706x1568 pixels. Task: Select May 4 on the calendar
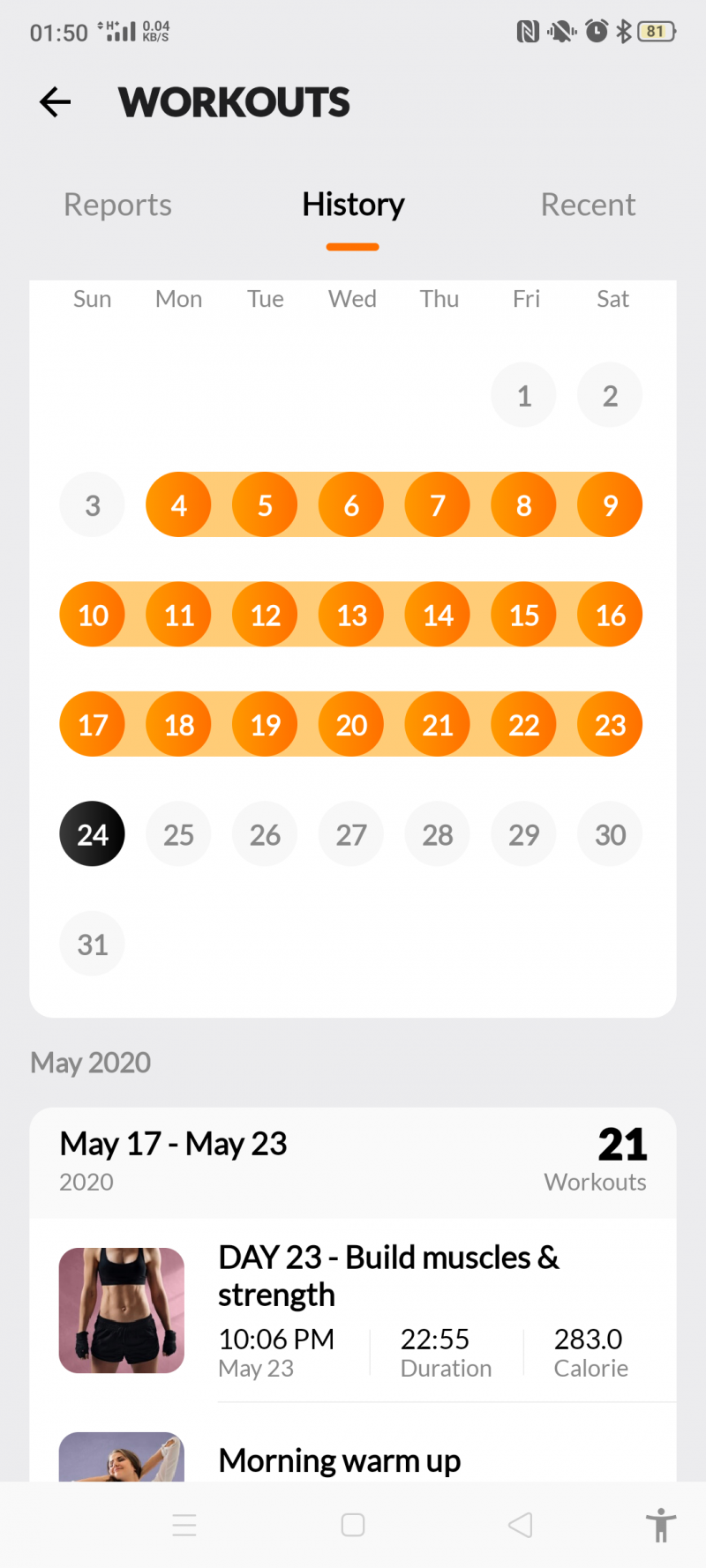(x=178, y=505)
